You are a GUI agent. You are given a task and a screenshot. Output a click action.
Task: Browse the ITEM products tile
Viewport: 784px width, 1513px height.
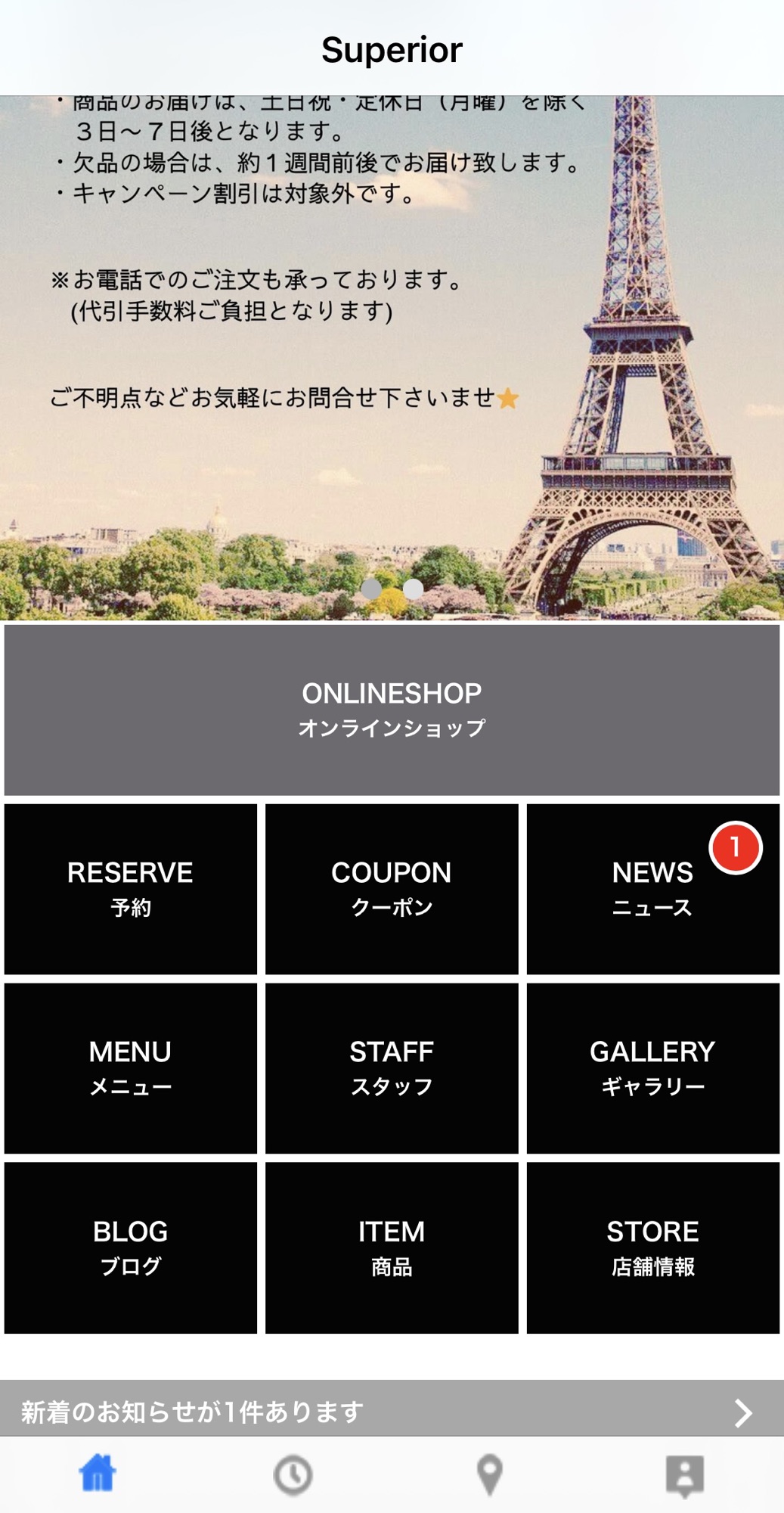tap(392, 1247)
